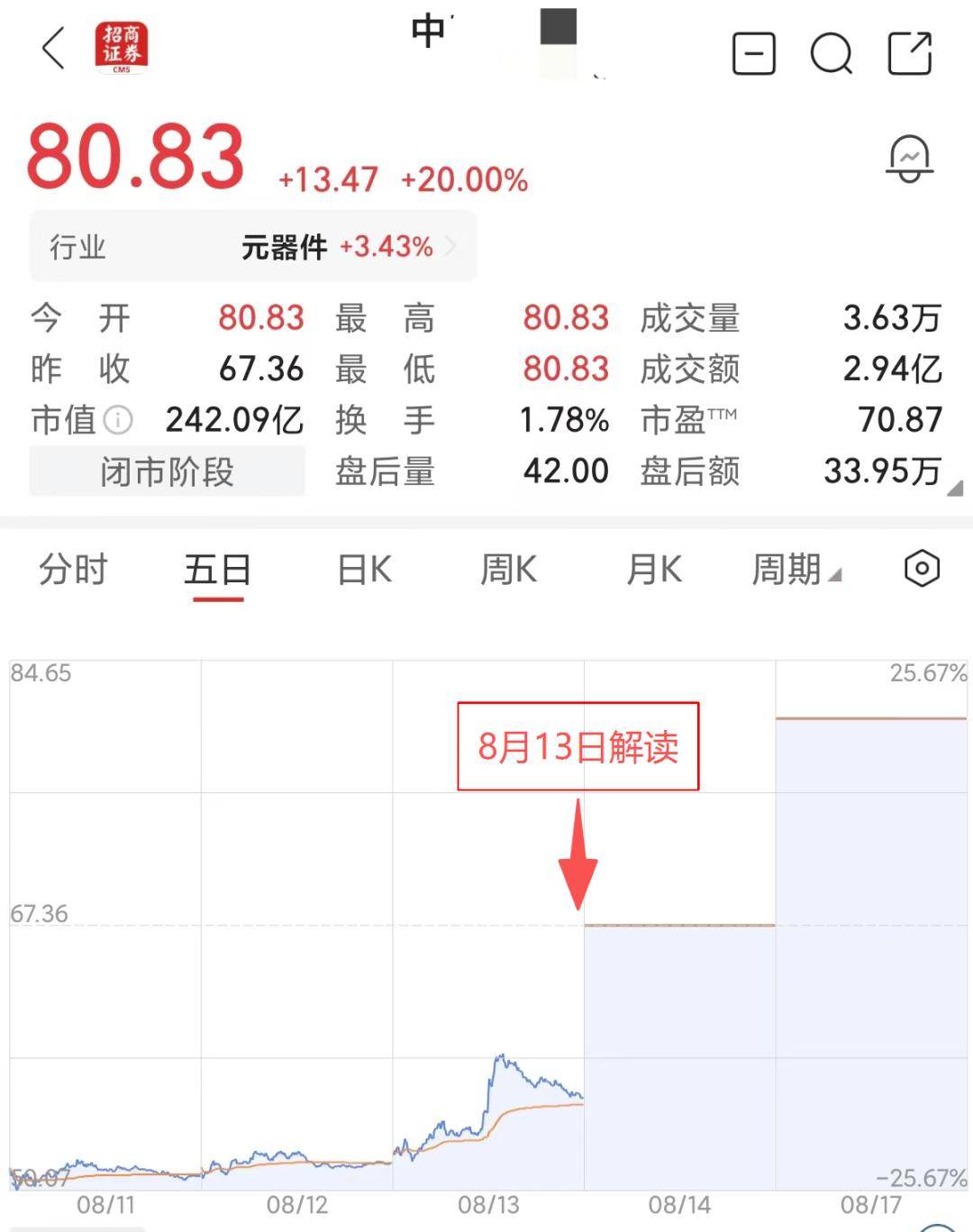Image resolution: width=973 pixels, height=1232 pixels.
Task: Open the 元器件 industry row
Action: coord(252,246)
